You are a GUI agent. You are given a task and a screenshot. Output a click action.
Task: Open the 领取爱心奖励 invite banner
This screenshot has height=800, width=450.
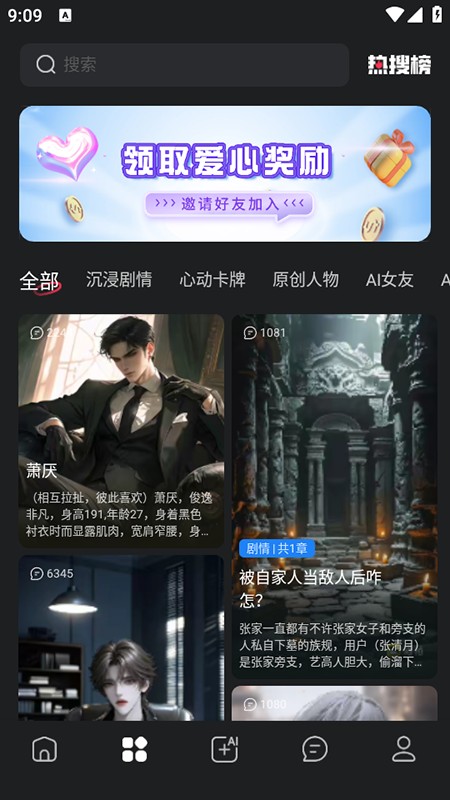coord(225,173)
